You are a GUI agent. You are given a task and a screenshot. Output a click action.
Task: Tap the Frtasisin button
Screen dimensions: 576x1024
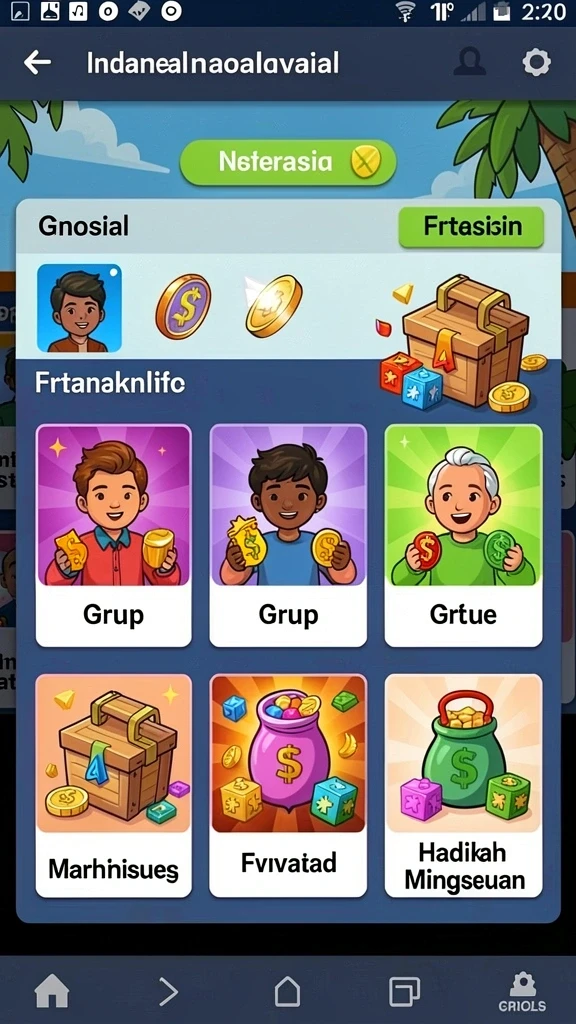click(471, 227)
